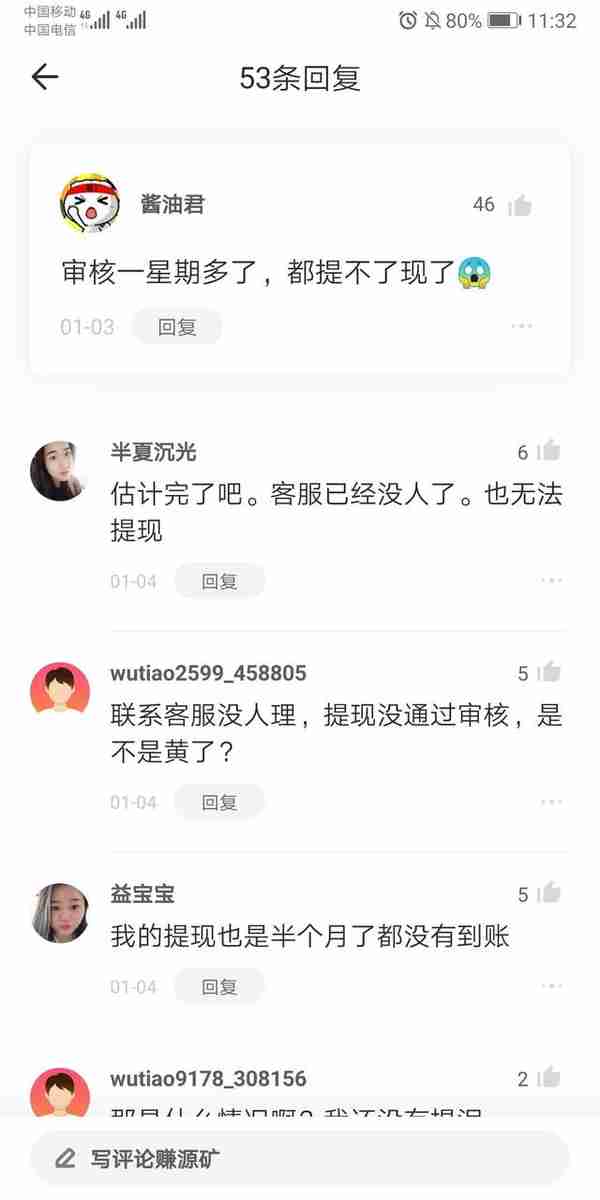
Task: Open more options on 半夏沉光's reply
Action: pyautogui.click(x=551, y=581)
